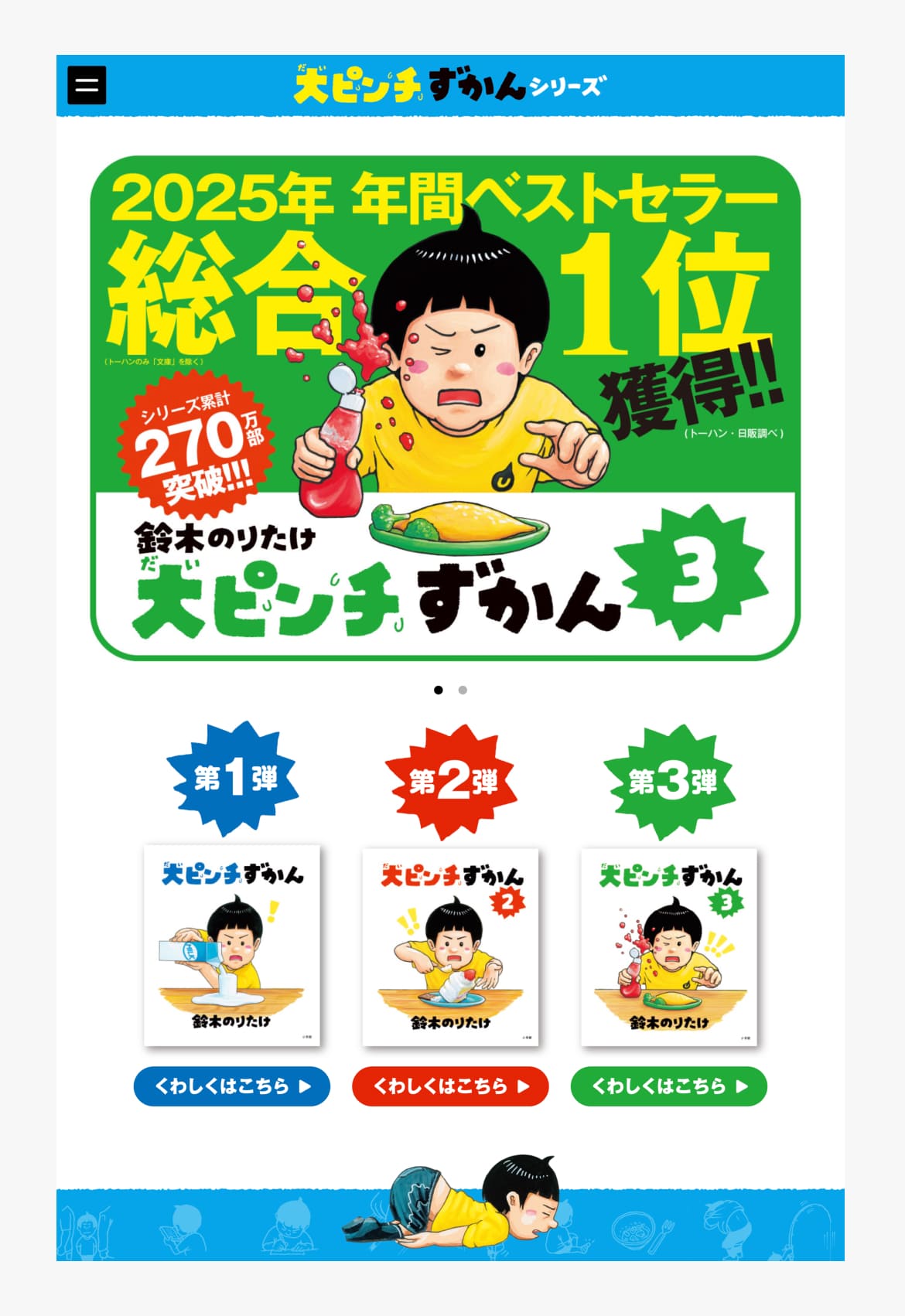The image size is (905, 1316).
Task: Open the navigation menu from top bar
Action: pos(86,87)
